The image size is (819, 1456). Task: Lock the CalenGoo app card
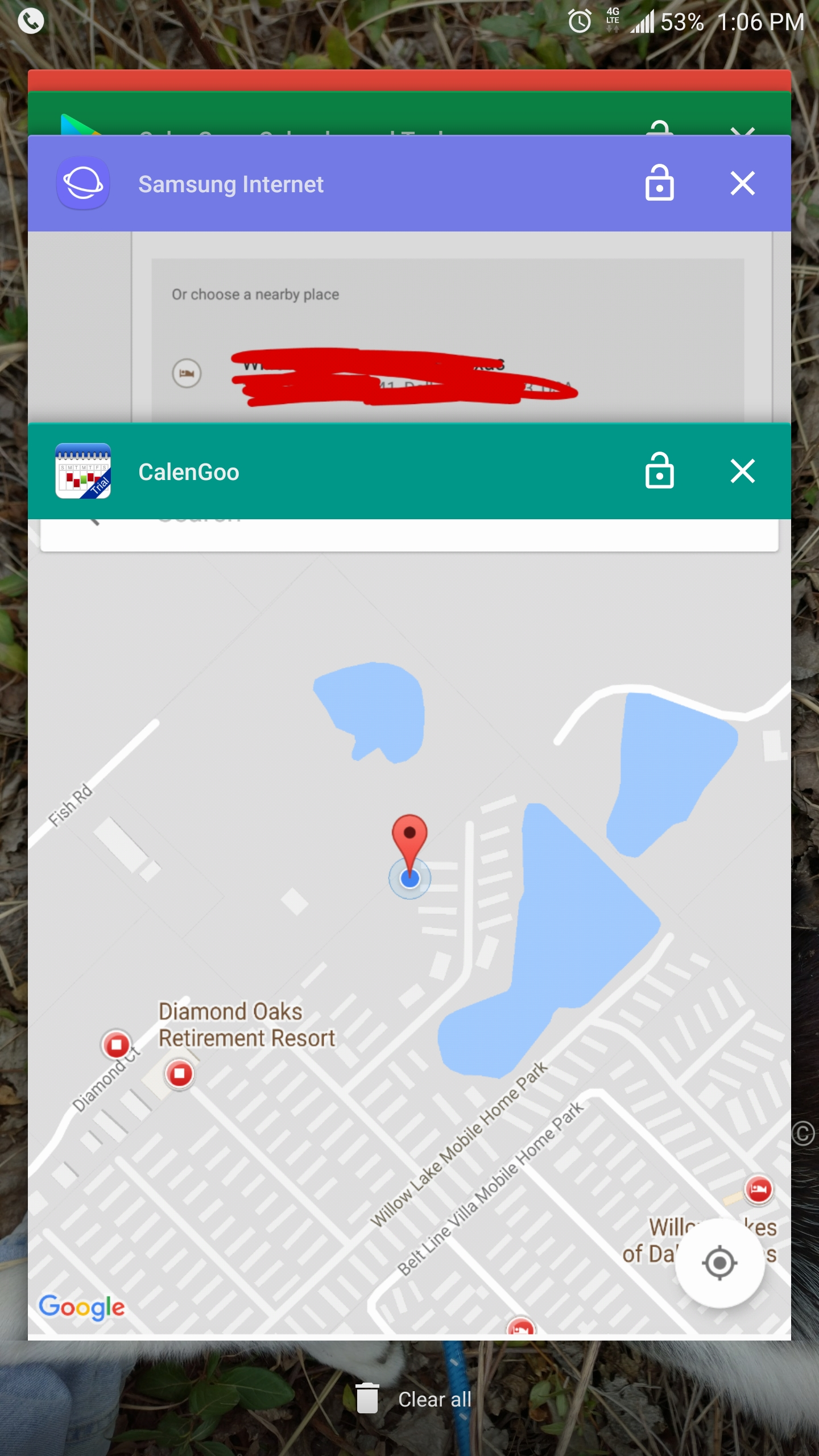click(x=659, y=471)
